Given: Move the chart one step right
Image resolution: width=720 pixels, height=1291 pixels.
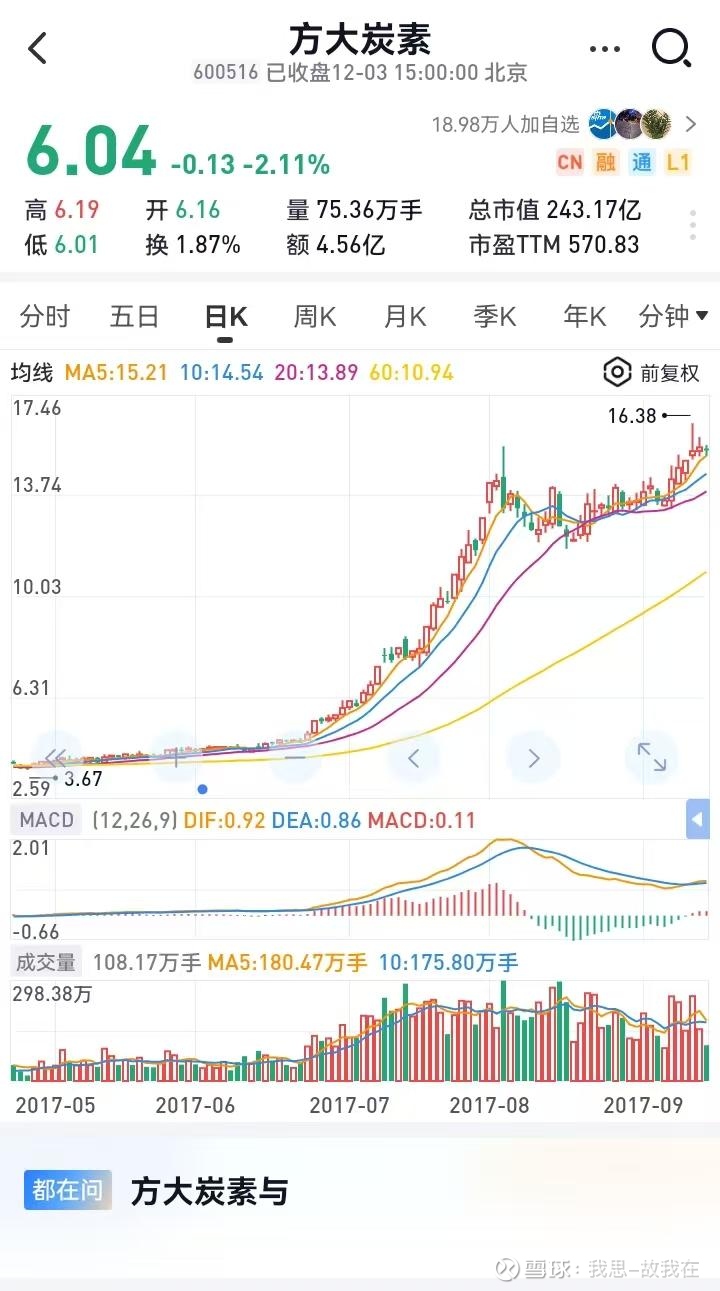Looking at the screenshot, I should [533, 758].
